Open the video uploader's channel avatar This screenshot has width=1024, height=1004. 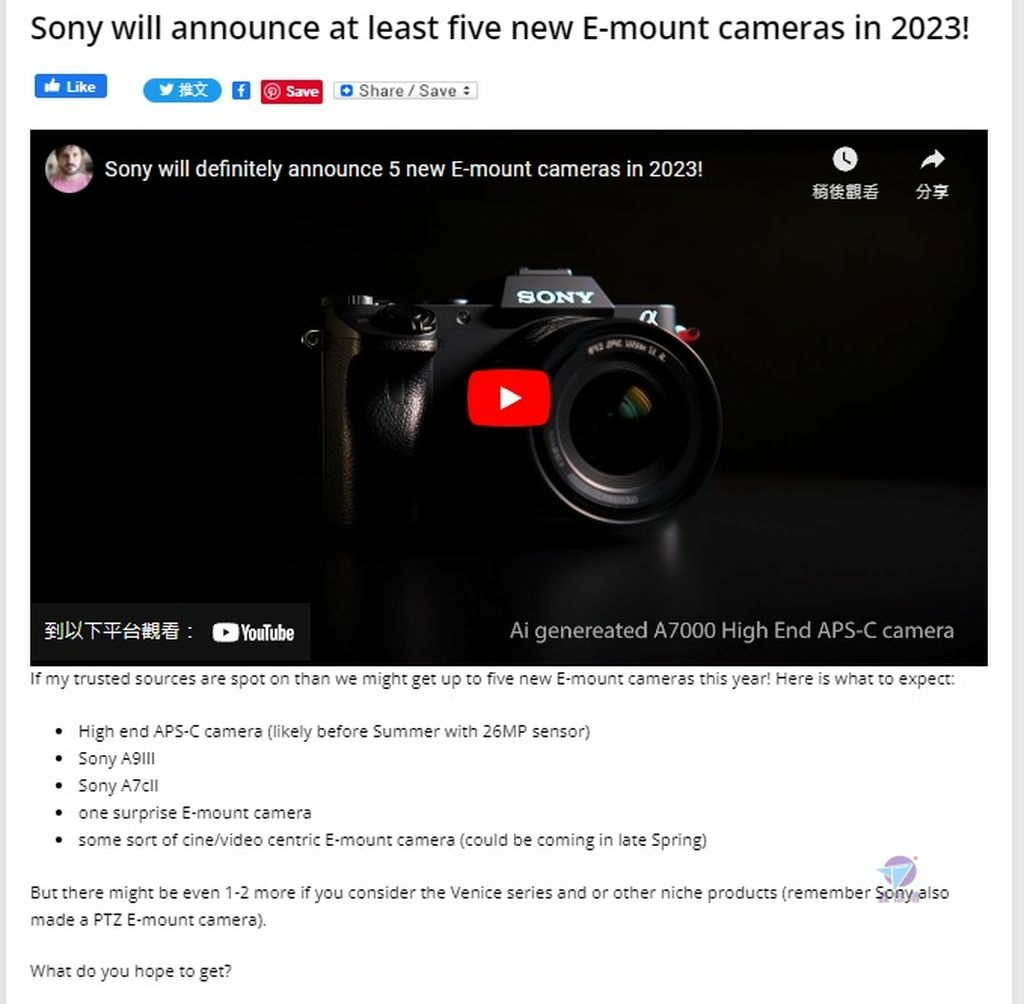69,169
